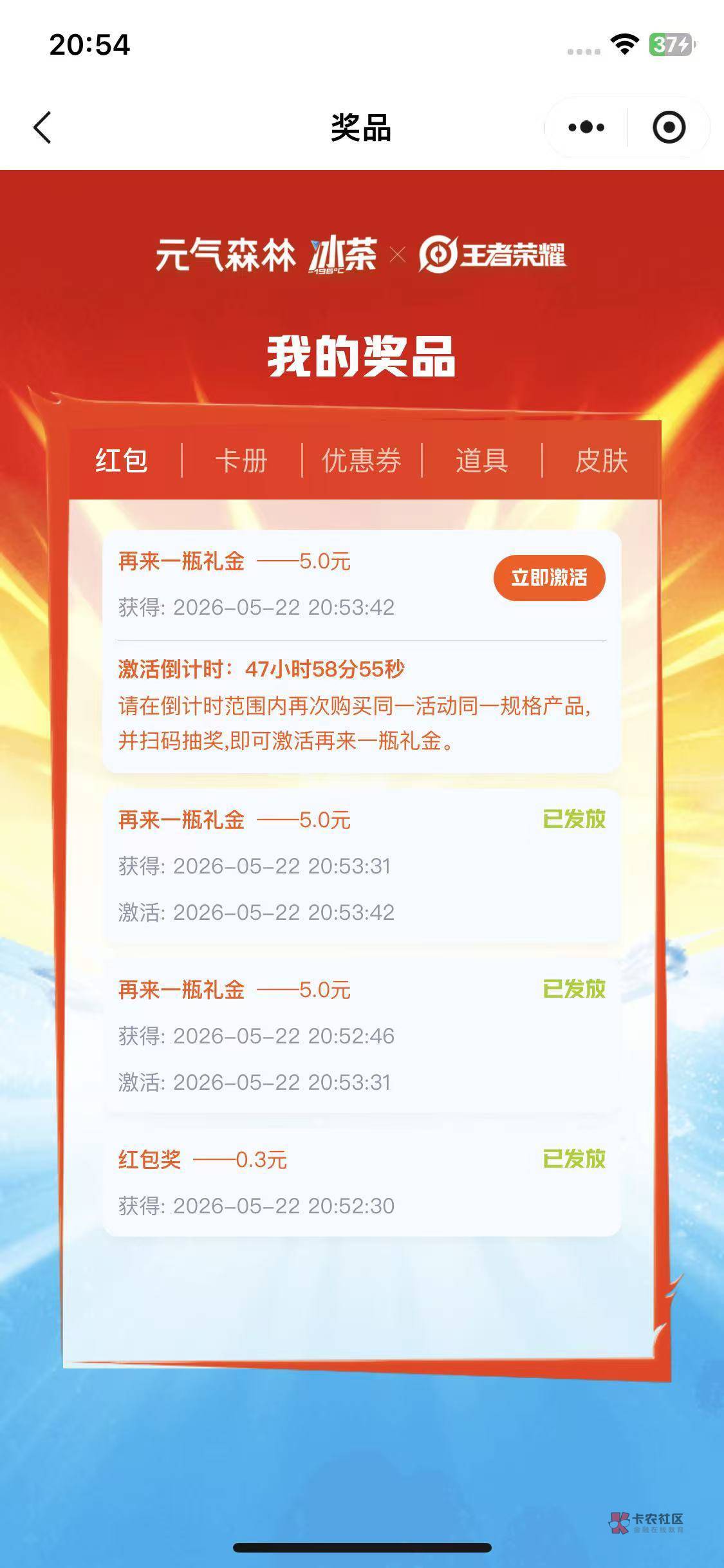The width and height of the screenshot is (724, 1568).
Task: Select the 红包 tab
Action: [x=122, y=461]
